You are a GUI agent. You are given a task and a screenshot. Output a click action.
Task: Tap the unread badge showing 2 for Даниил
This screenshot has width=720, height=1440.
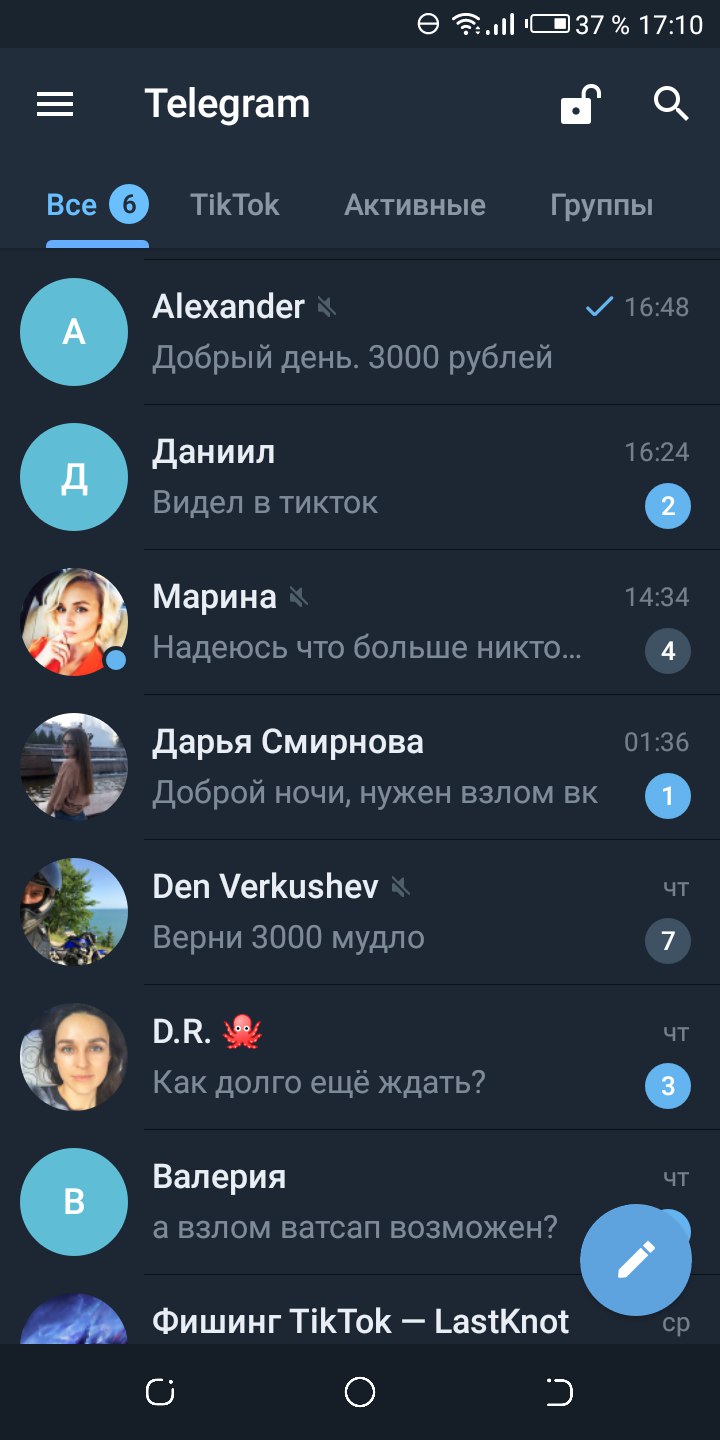667,506
